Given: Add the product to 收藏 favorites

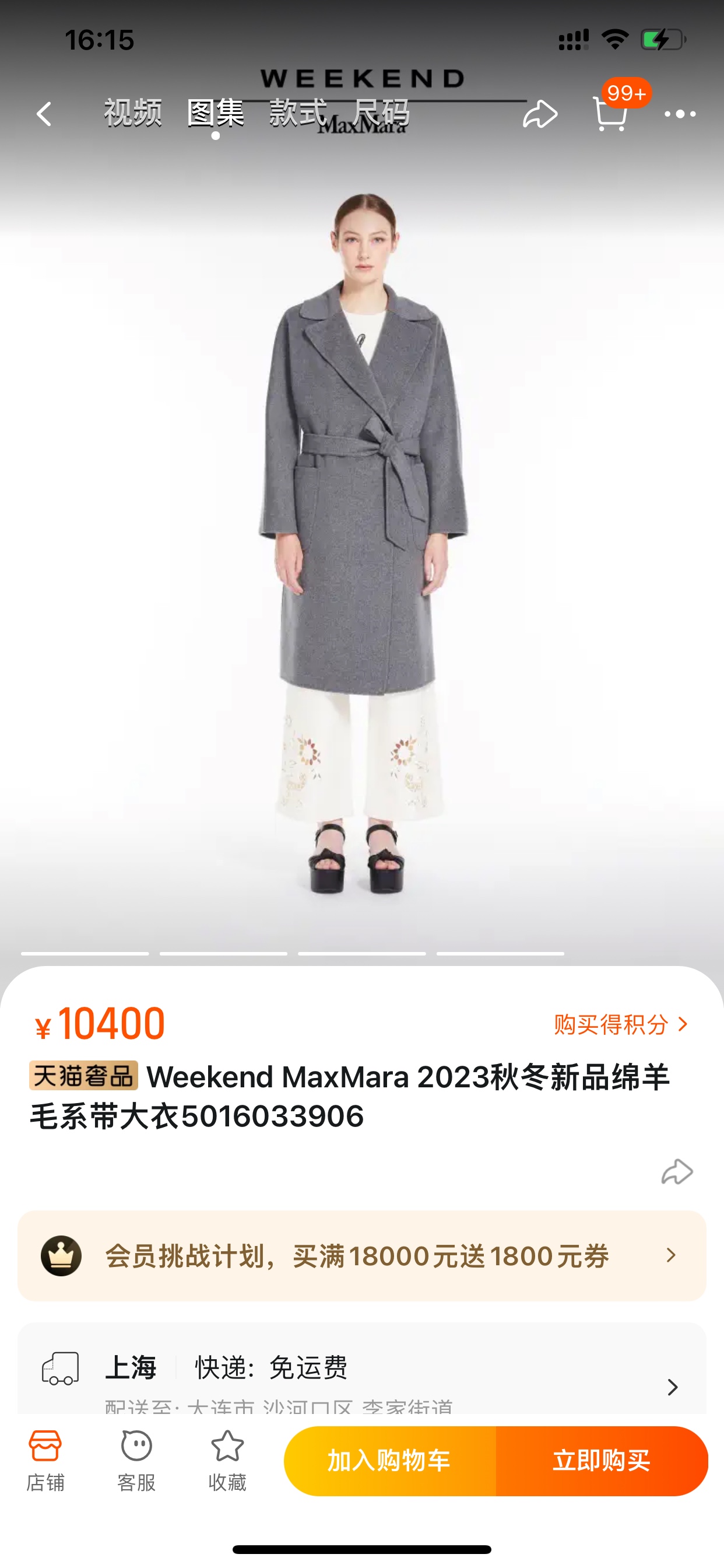Looking at the screenshot, I should click(x=227, y=1460).
